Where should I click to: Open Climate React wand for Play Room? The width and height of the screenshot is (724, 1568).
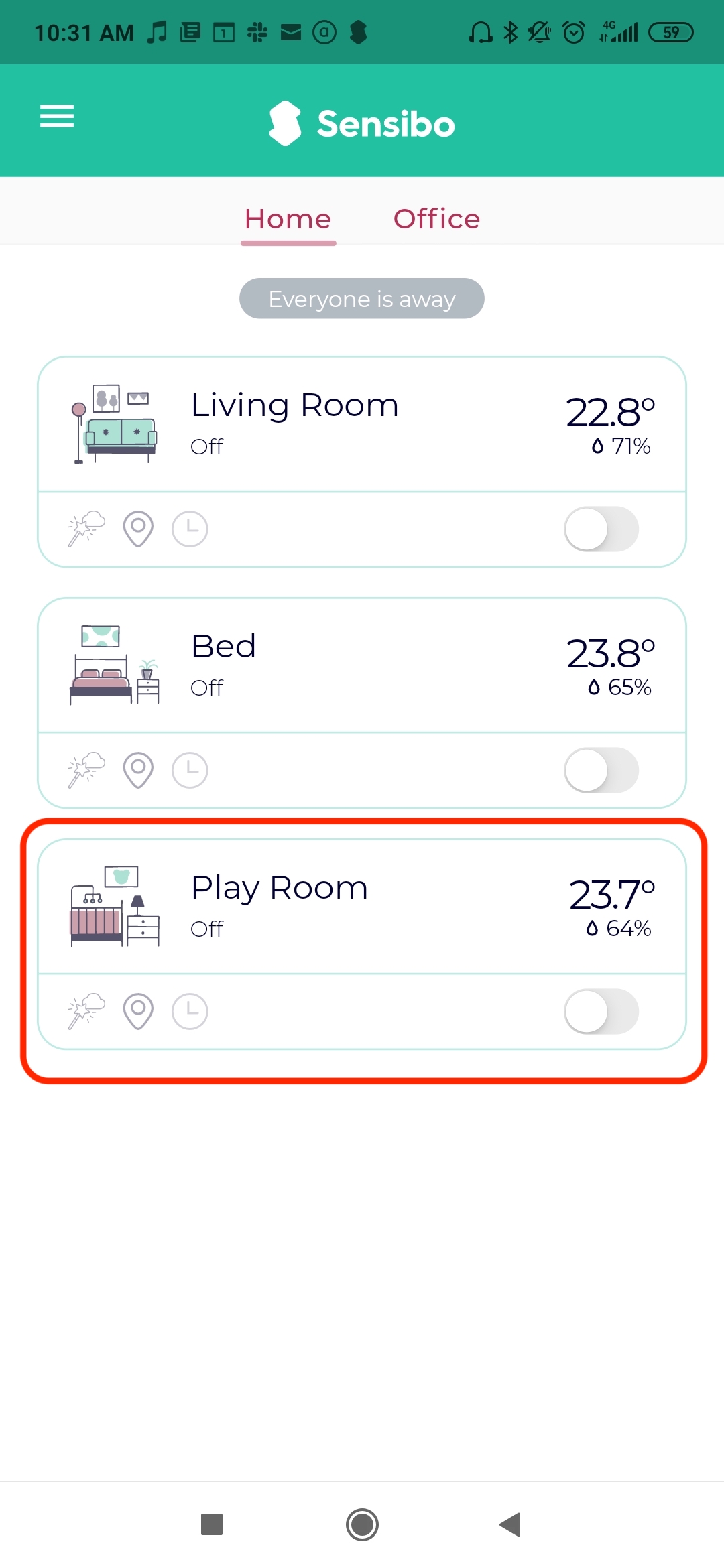[x=86, y=1011]
